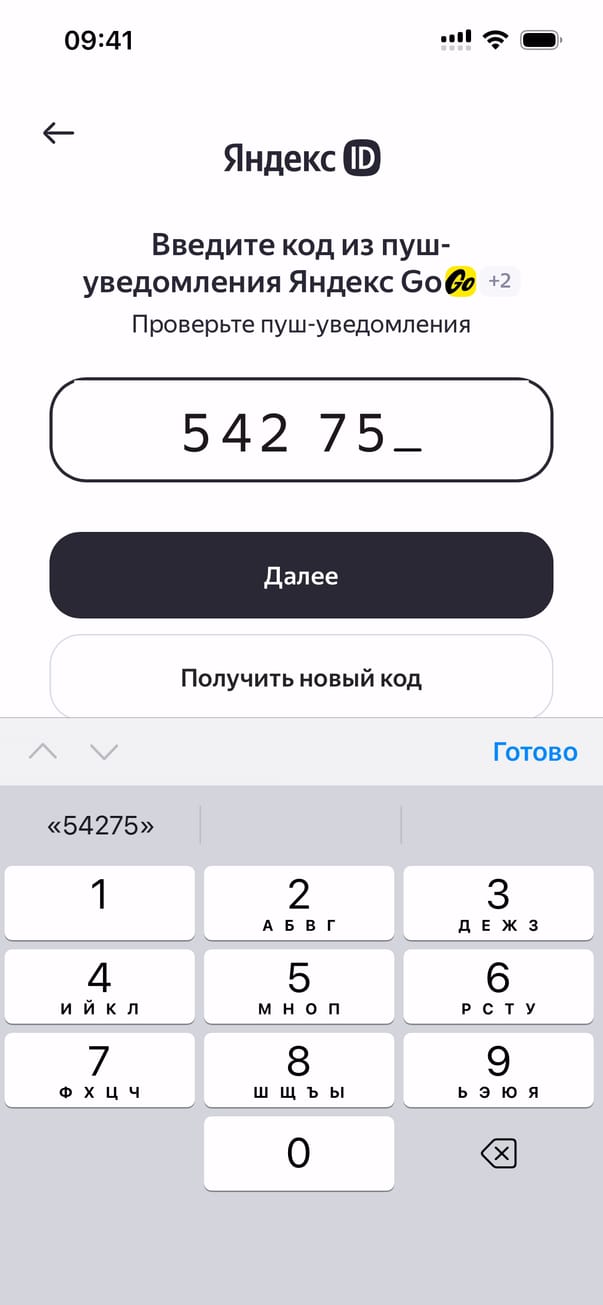This screenshot has width=603, height=1305.
Task: Select the «54275» keyboard suggestion
Action: [101, 825]
